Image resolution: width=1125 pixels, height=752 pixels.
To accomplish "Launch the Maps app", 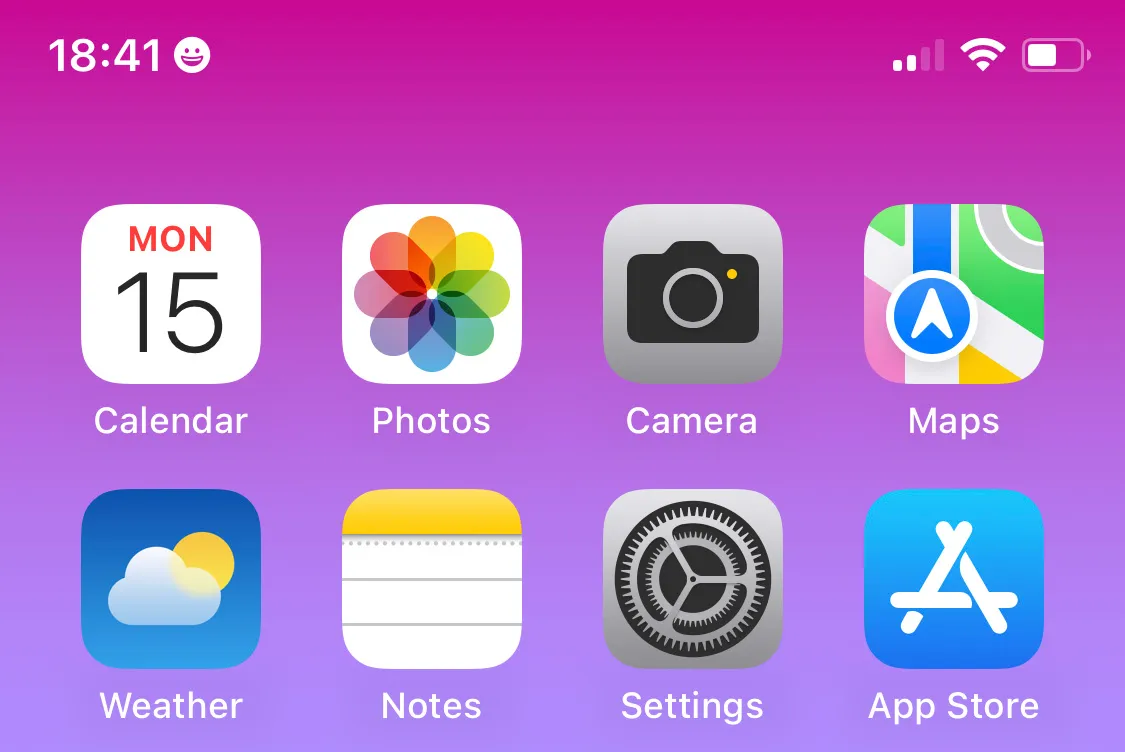I will pyautogui.click(x=953, y=294).
